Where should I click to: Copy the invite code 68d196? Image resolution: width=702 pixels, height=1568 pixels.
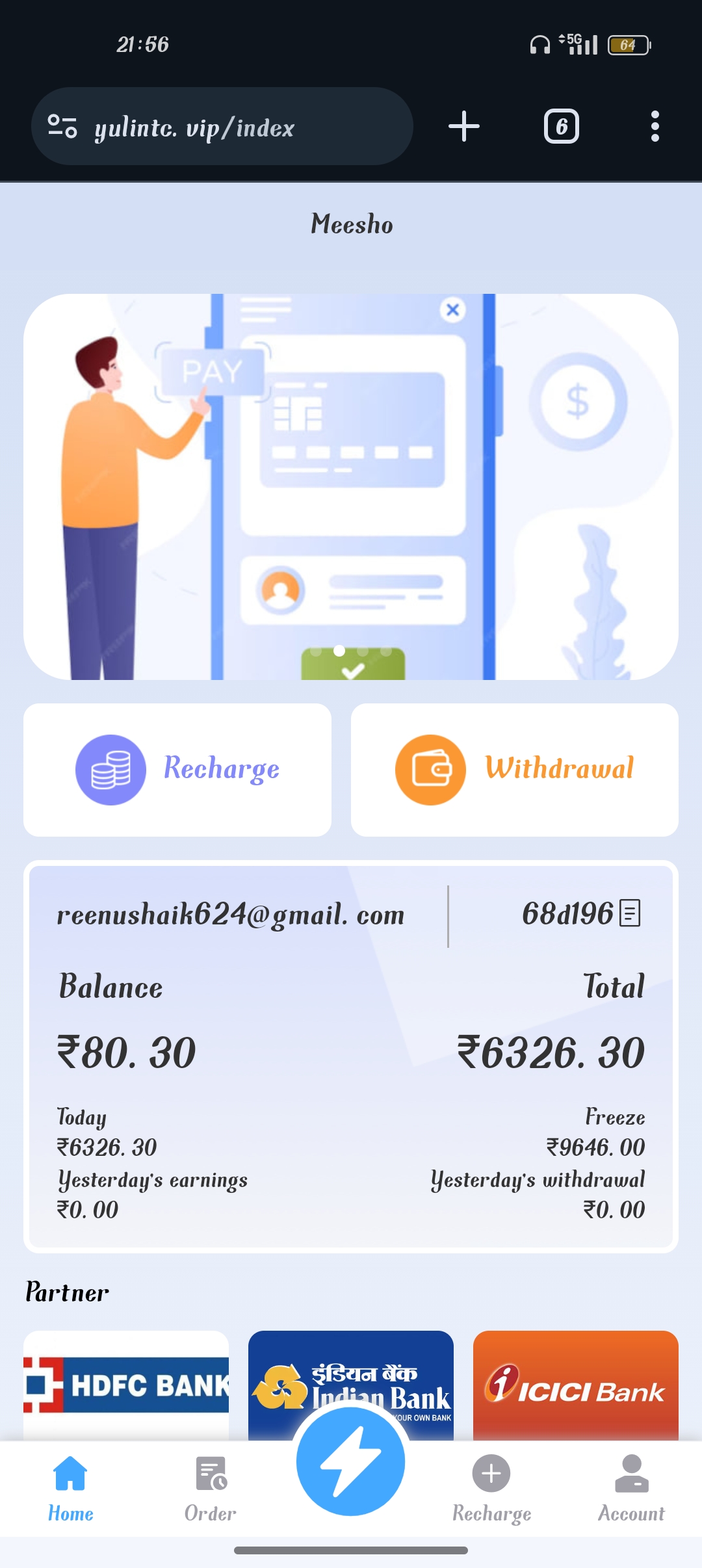pyautogui.click(x=630, y=913)
